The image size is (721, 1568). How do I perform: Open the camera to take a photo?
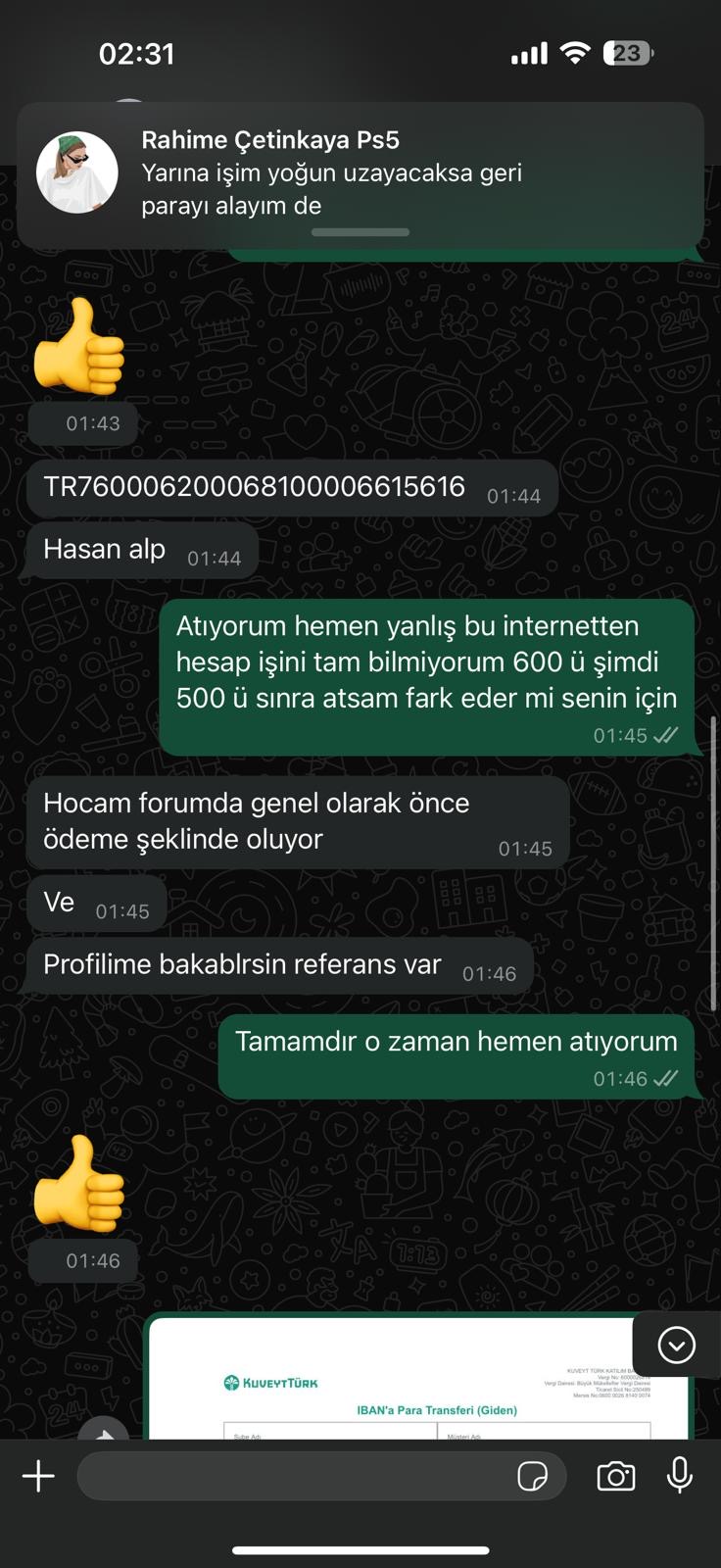click(x=615, y=1476)
